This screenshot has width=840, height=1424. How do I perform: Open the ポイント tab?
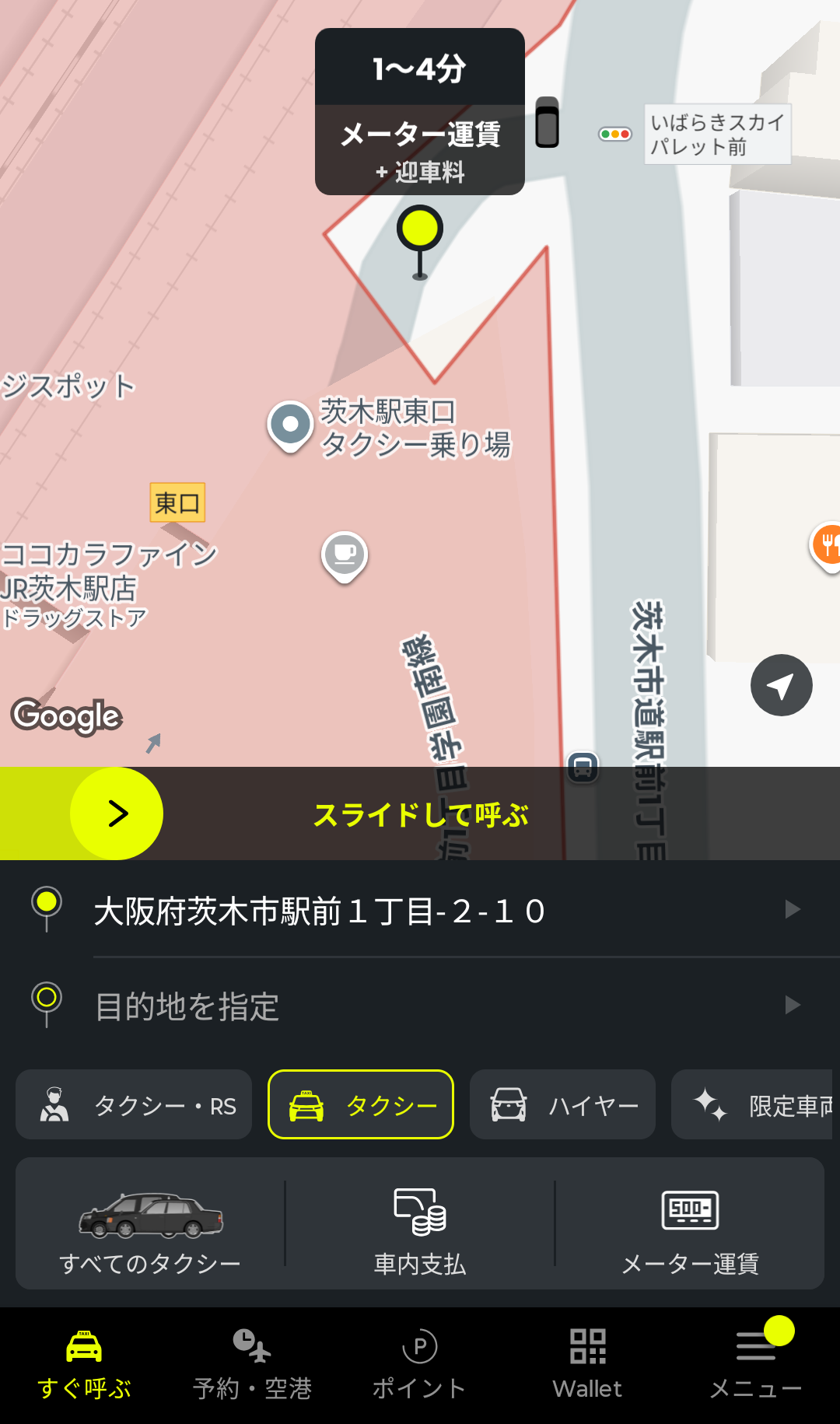tap(420, 1365)
